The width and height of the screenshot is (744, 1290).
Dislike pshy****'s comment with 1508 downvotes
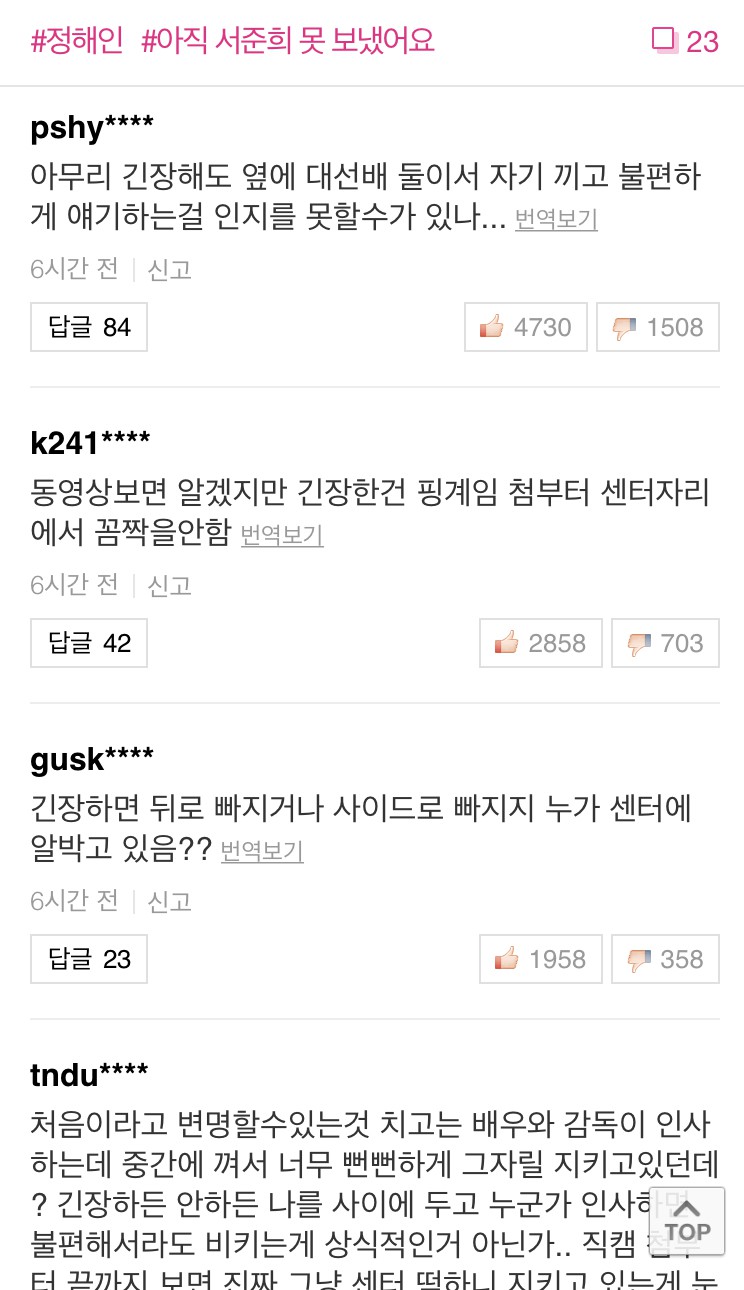pyautogui.click(x=657, y=327)
